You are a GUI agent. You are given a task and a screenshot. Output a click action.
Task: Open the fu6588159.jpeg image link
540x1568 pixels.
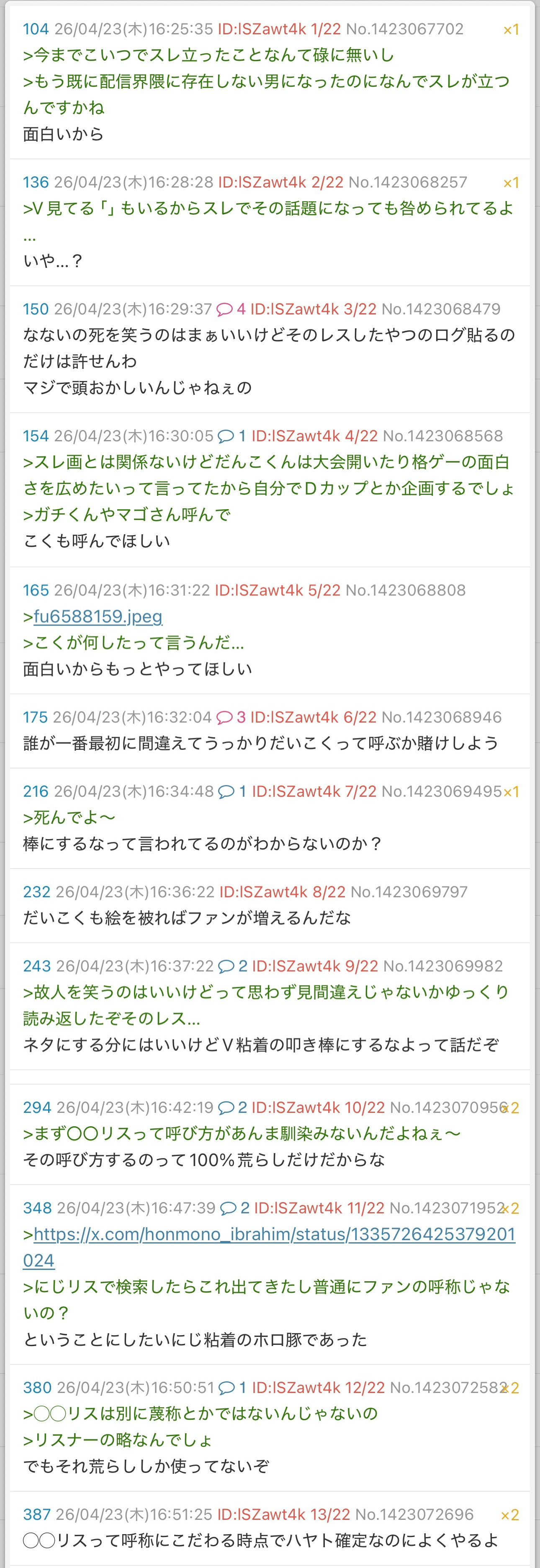pyautogui.click(x=98, y=616)
